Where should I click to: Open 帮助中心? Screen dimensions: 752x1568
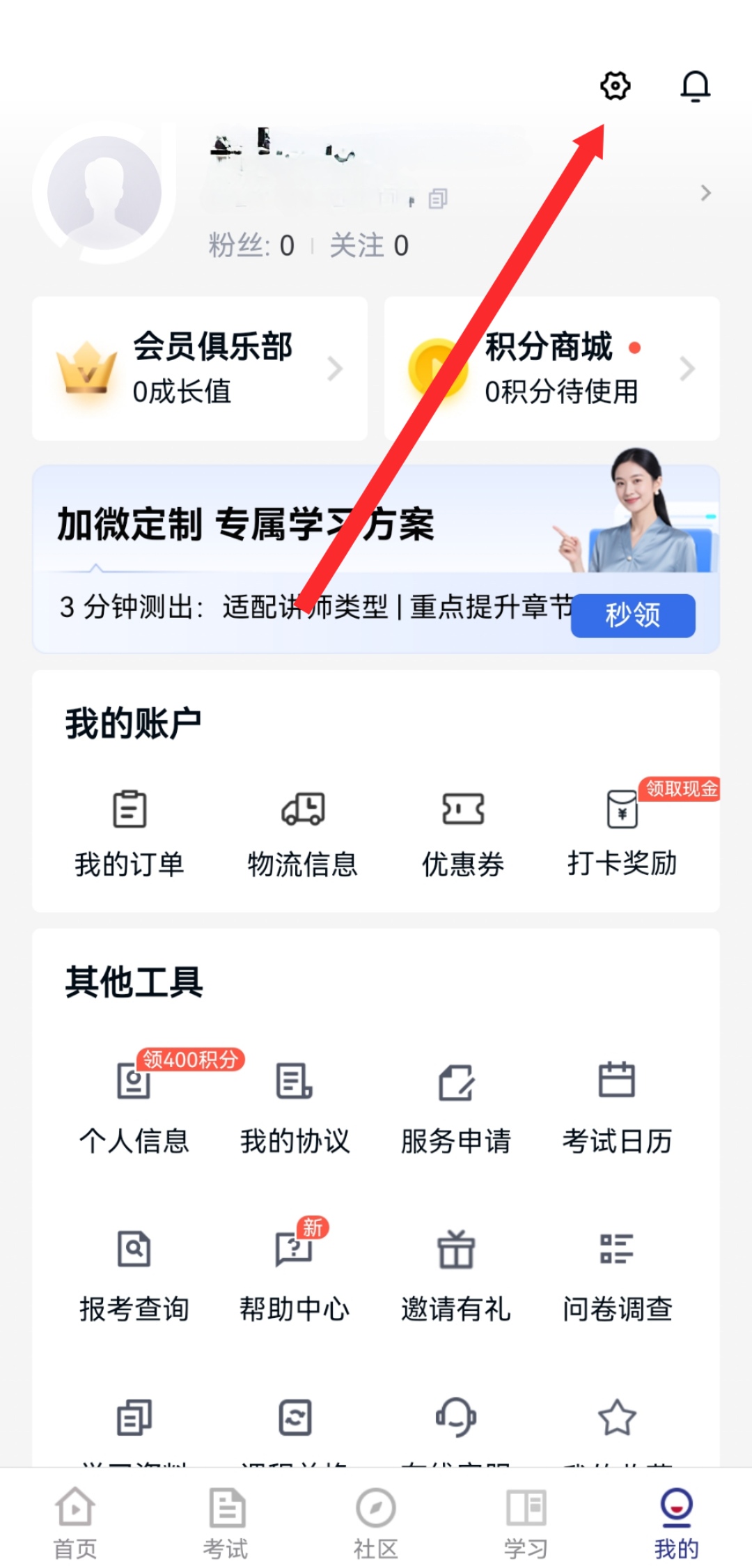(295, 1275)
